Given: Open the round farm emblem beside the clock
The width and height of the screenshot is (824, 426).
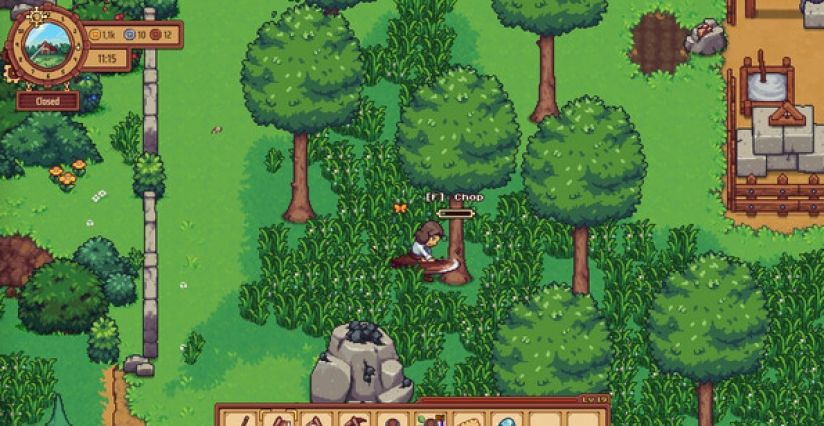Looking at the screenshot, I should pyautogui.click(x=46, y=43).
